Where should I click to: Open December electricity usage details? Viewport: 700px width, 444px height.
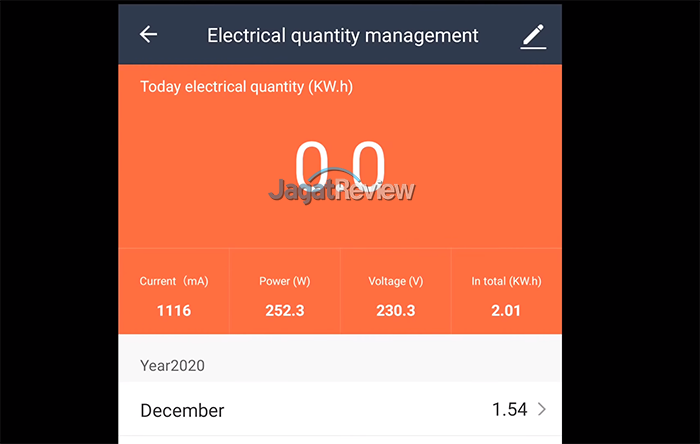point(340,410)
